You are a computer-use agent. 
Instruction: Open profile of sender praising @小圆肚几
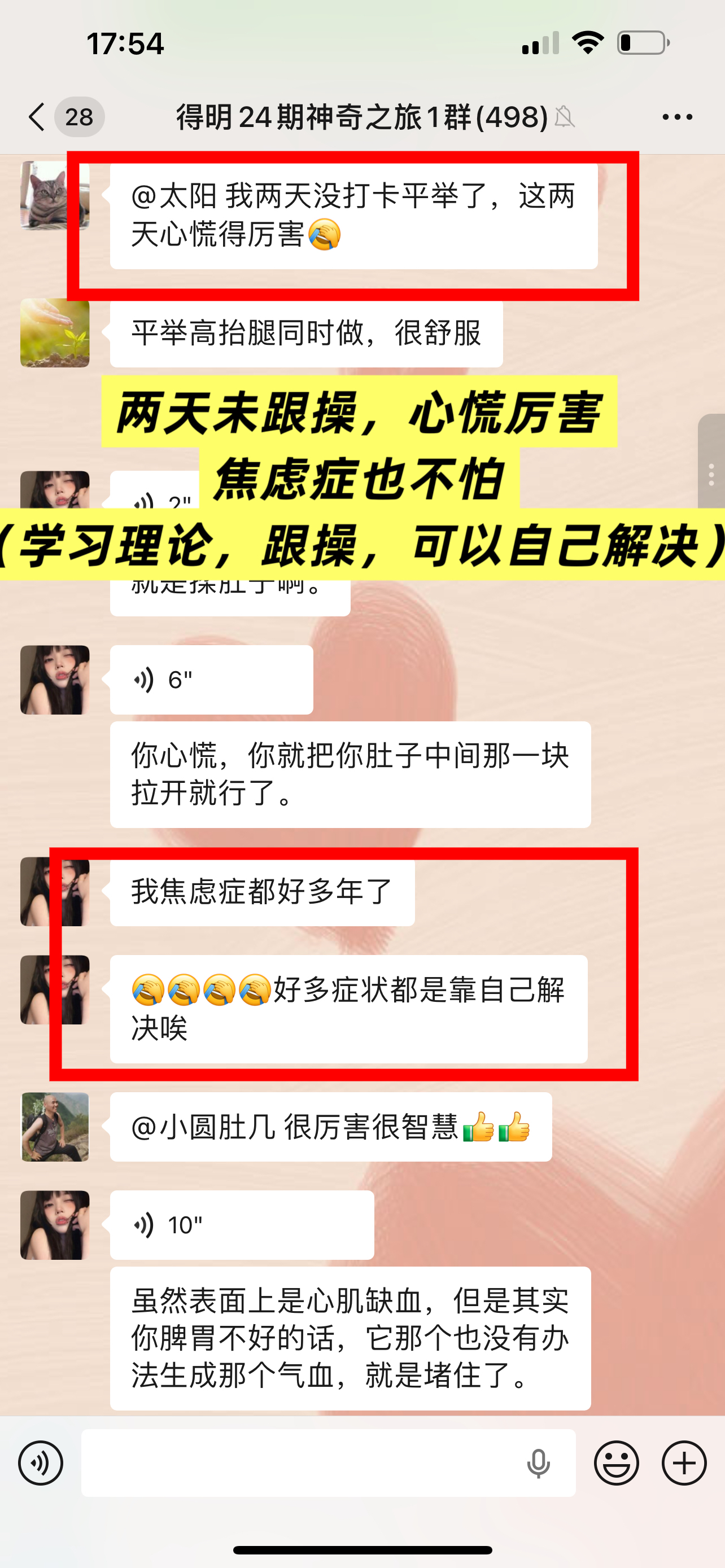tap(55, 1127)
